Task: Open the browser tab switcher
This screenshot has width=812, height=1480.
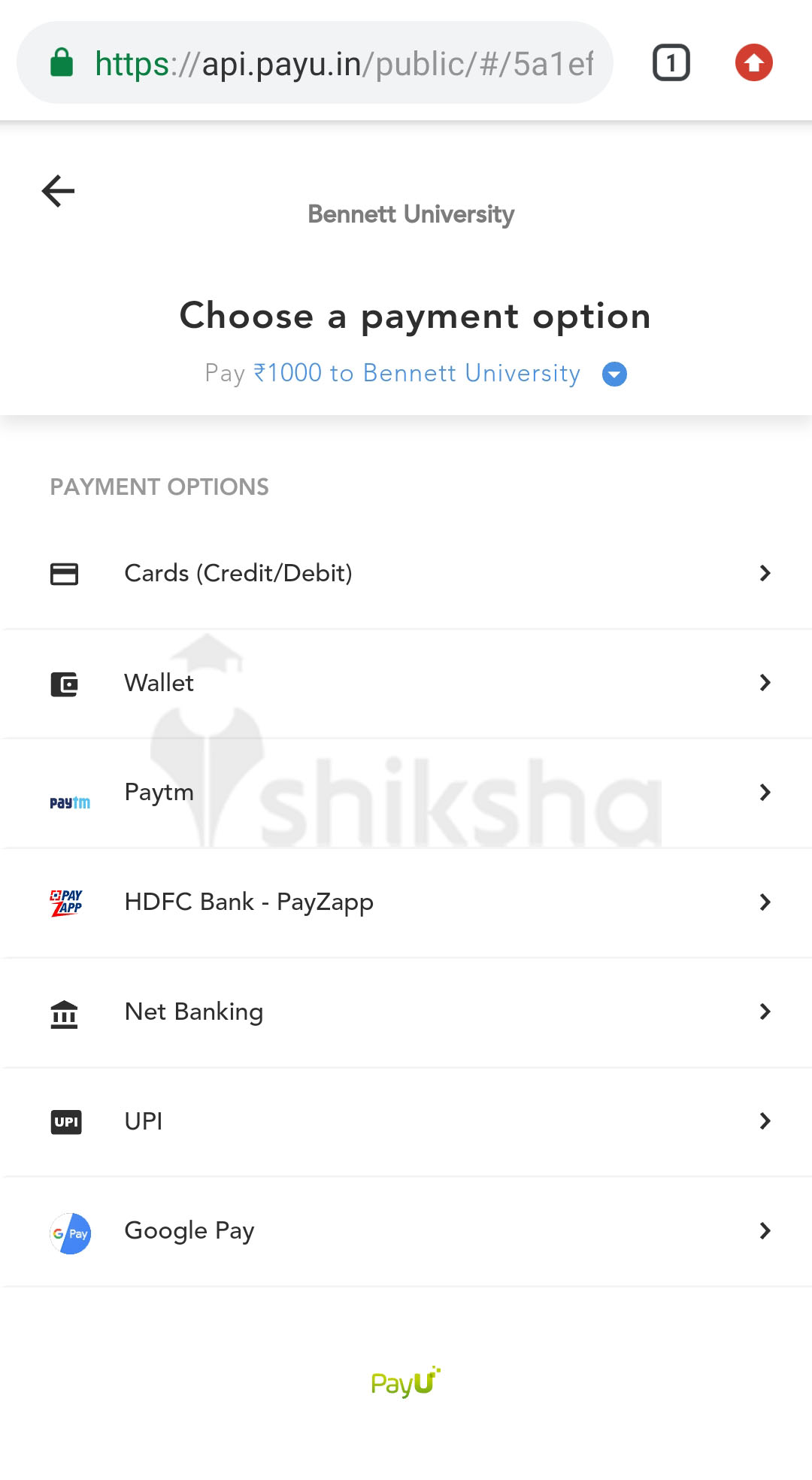Action: tap(671, 63)
